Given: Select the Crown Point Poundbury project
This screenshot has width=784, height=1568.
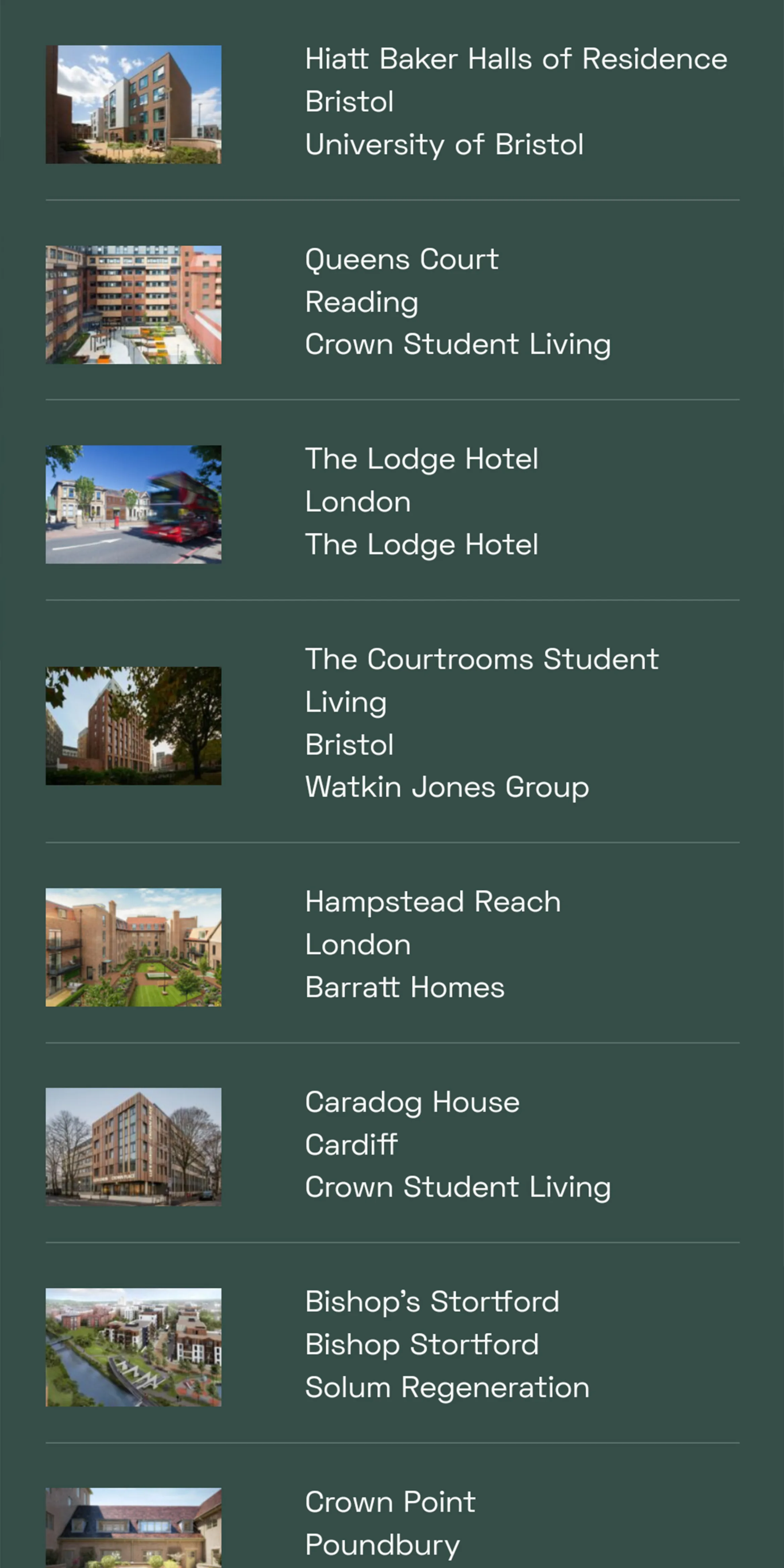Looking at the screenshot, I should 390,1502.
